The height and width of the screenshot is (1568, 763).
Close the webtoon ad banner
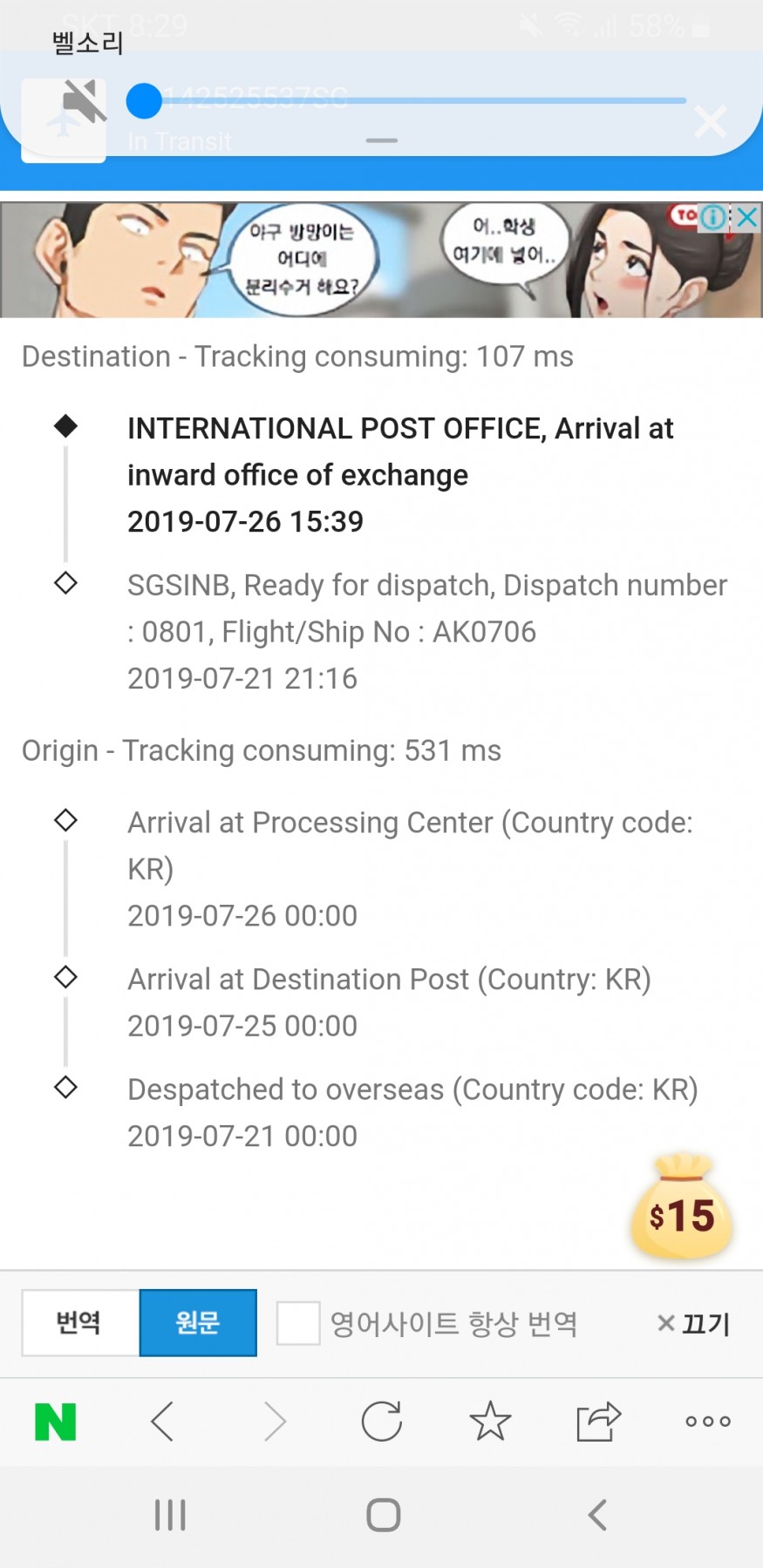tap(747, 218)
